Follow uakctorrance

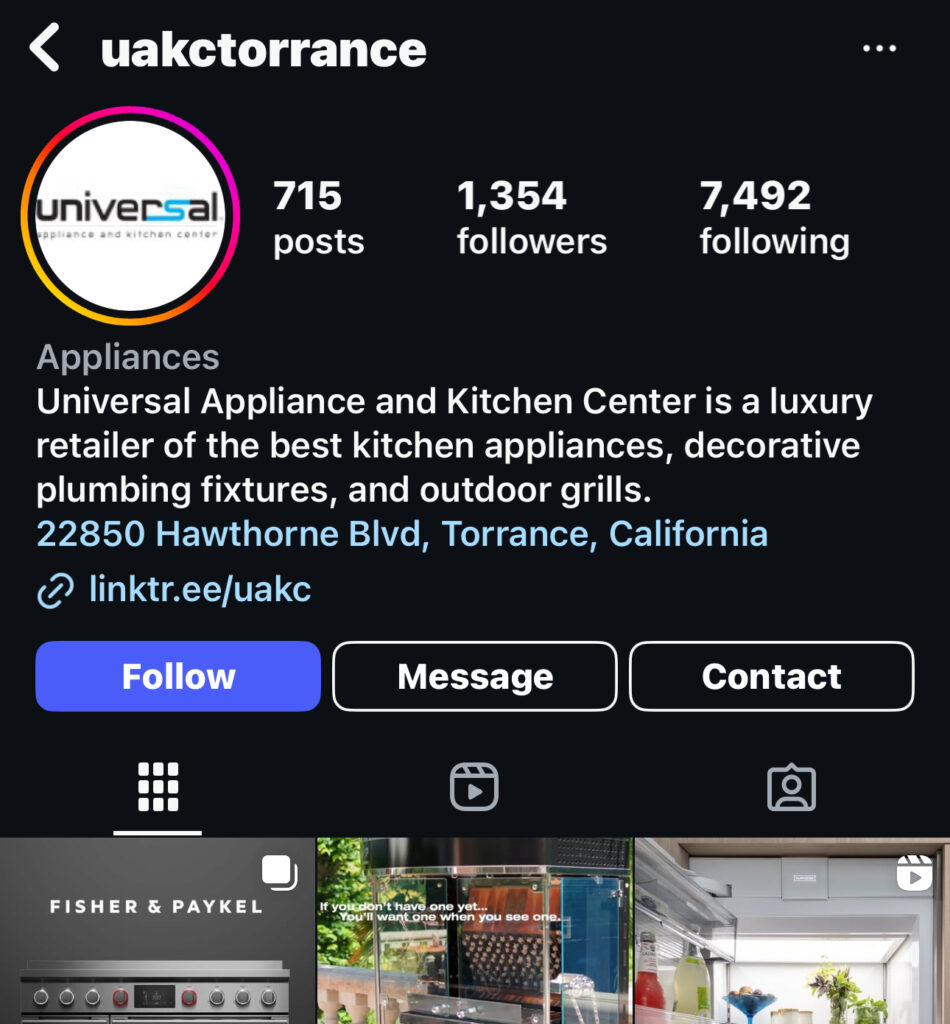178,676
